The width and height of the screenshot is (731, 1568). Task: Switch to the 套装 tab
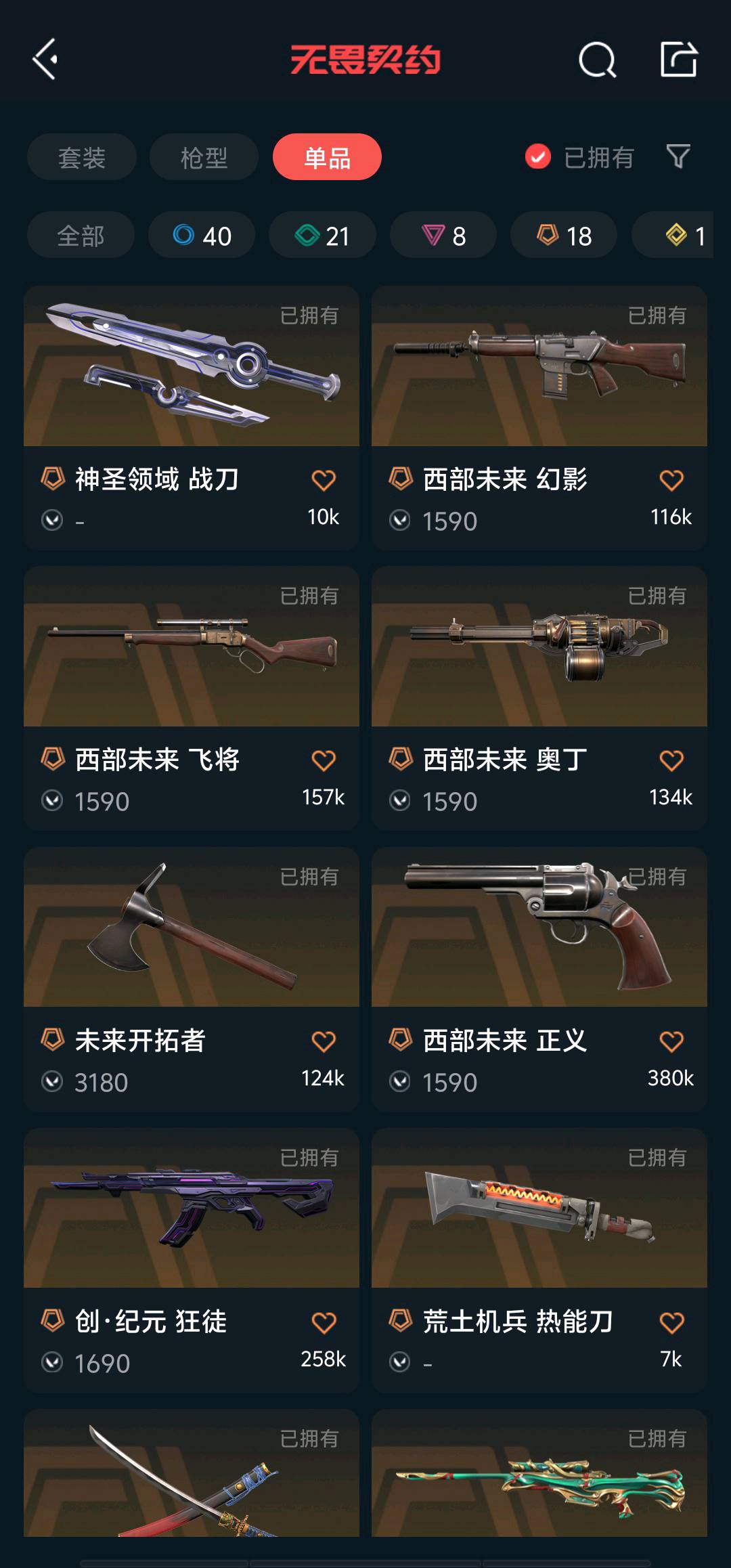tap(82, 158)
